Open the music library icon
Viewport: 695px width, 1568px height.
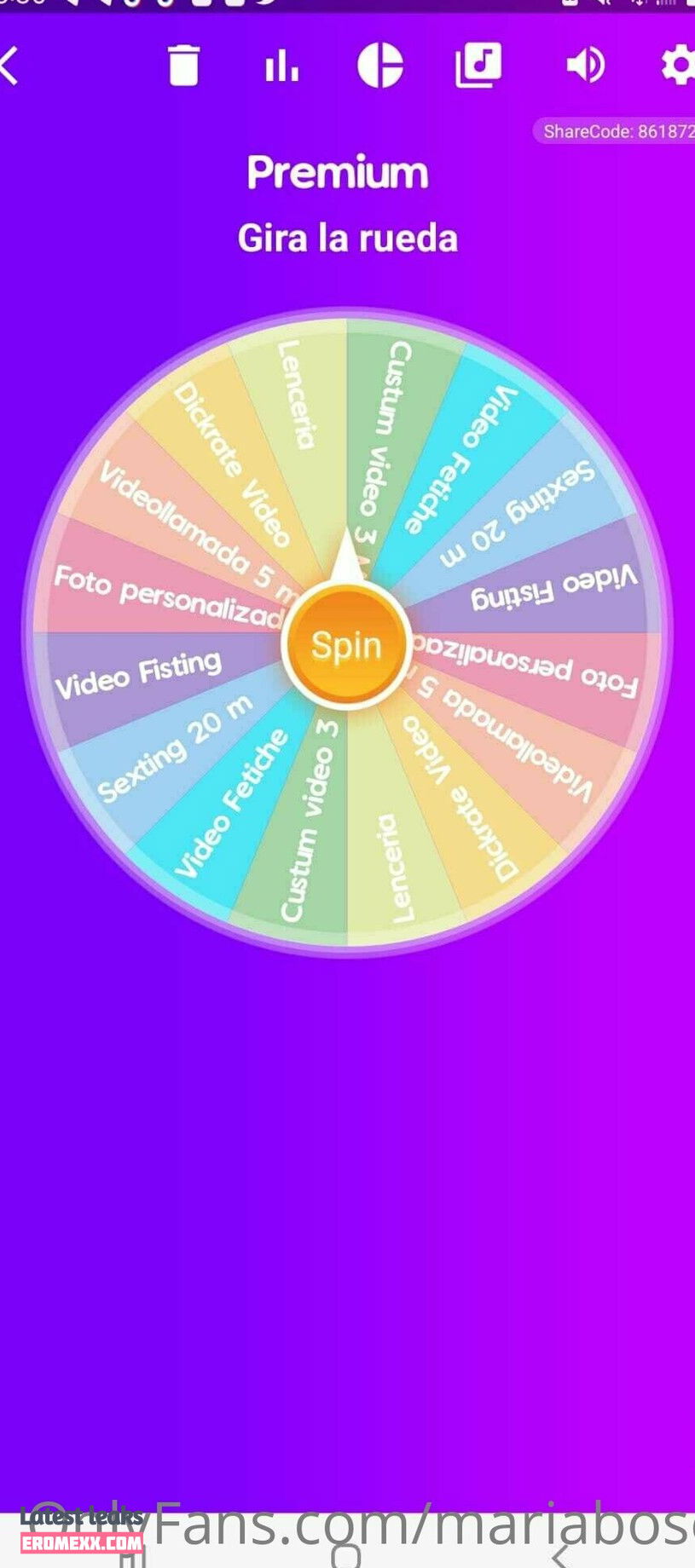478,66
